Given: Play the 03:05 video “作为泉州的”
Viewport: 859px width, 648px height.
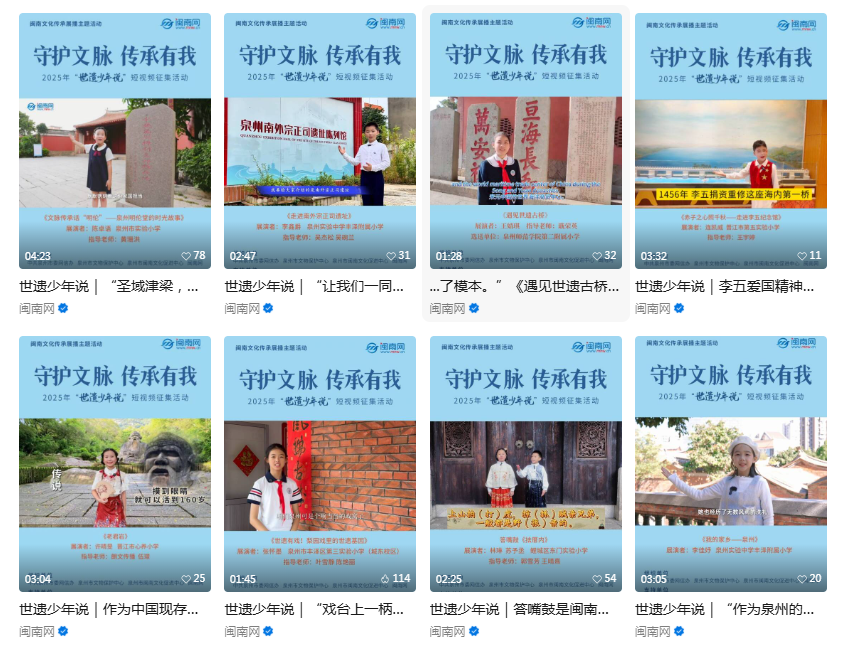Looking at the screenshot, I should (730, 464).
